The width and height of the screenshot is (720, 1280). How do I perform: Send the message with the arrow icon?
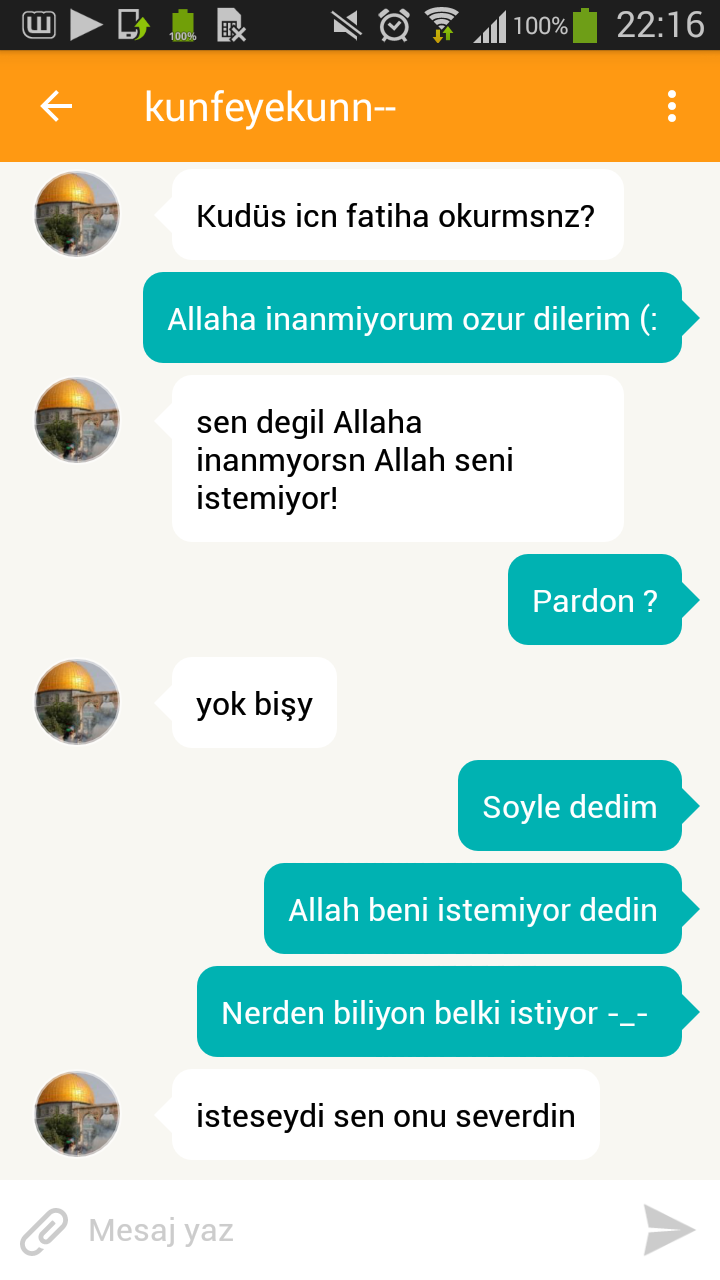(x=668, y=1230)
